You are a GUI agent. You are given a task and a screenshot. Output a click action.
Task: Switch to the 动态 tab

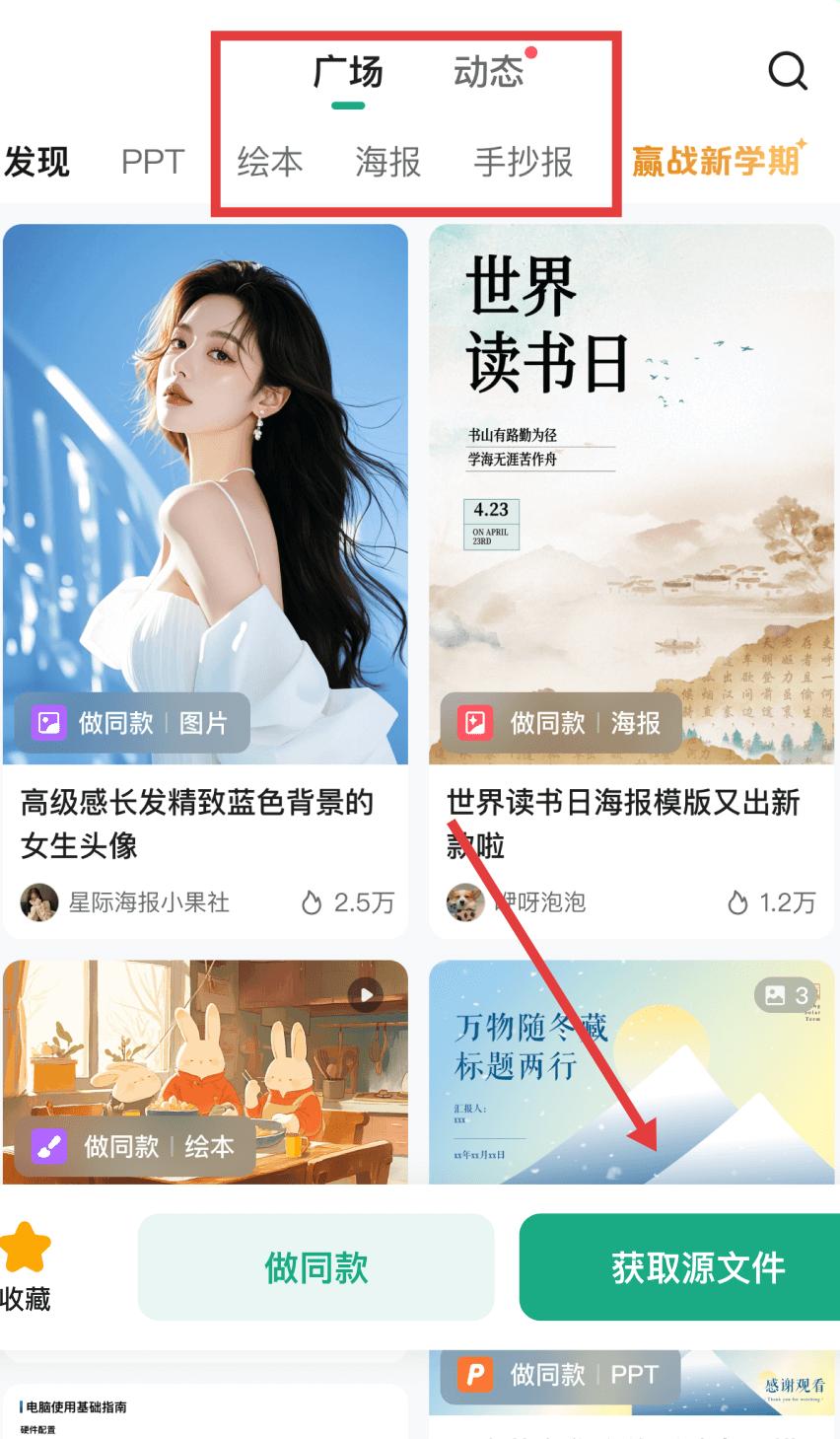(488, 72)
